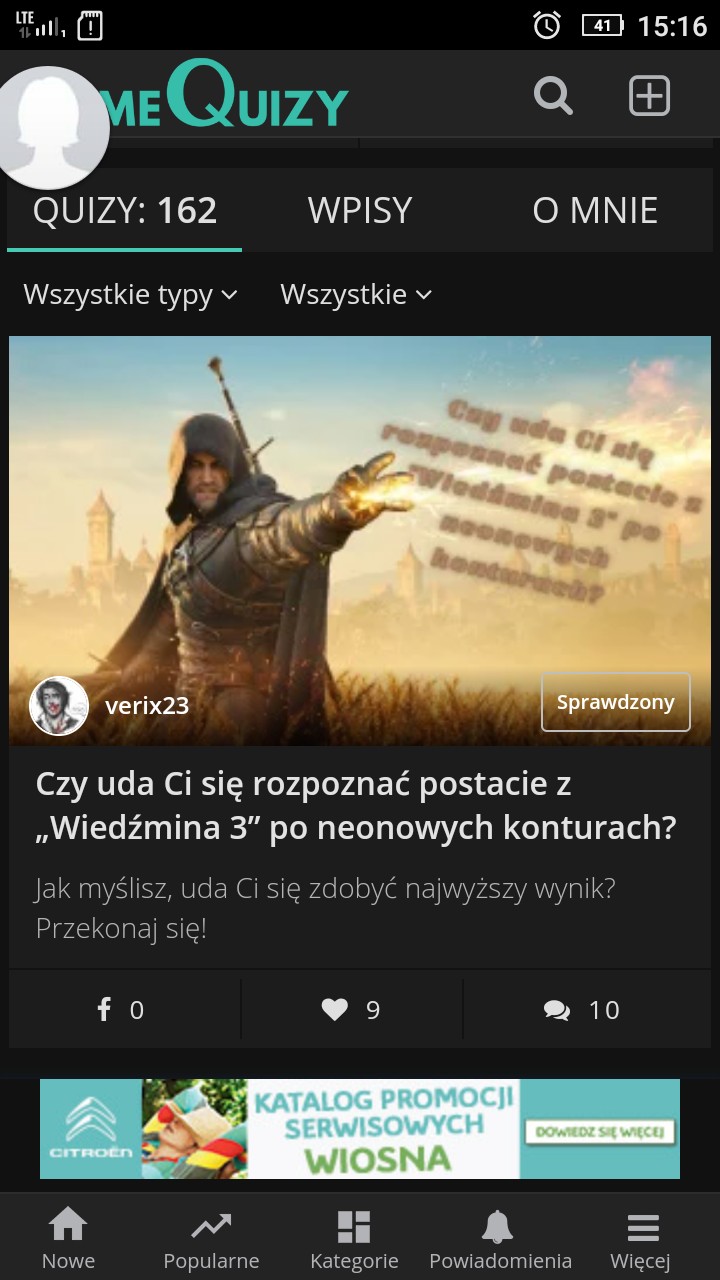Expand the Wszystkie filter dropdown
This screenshot has height=1280, width=720.
[355, 294]
